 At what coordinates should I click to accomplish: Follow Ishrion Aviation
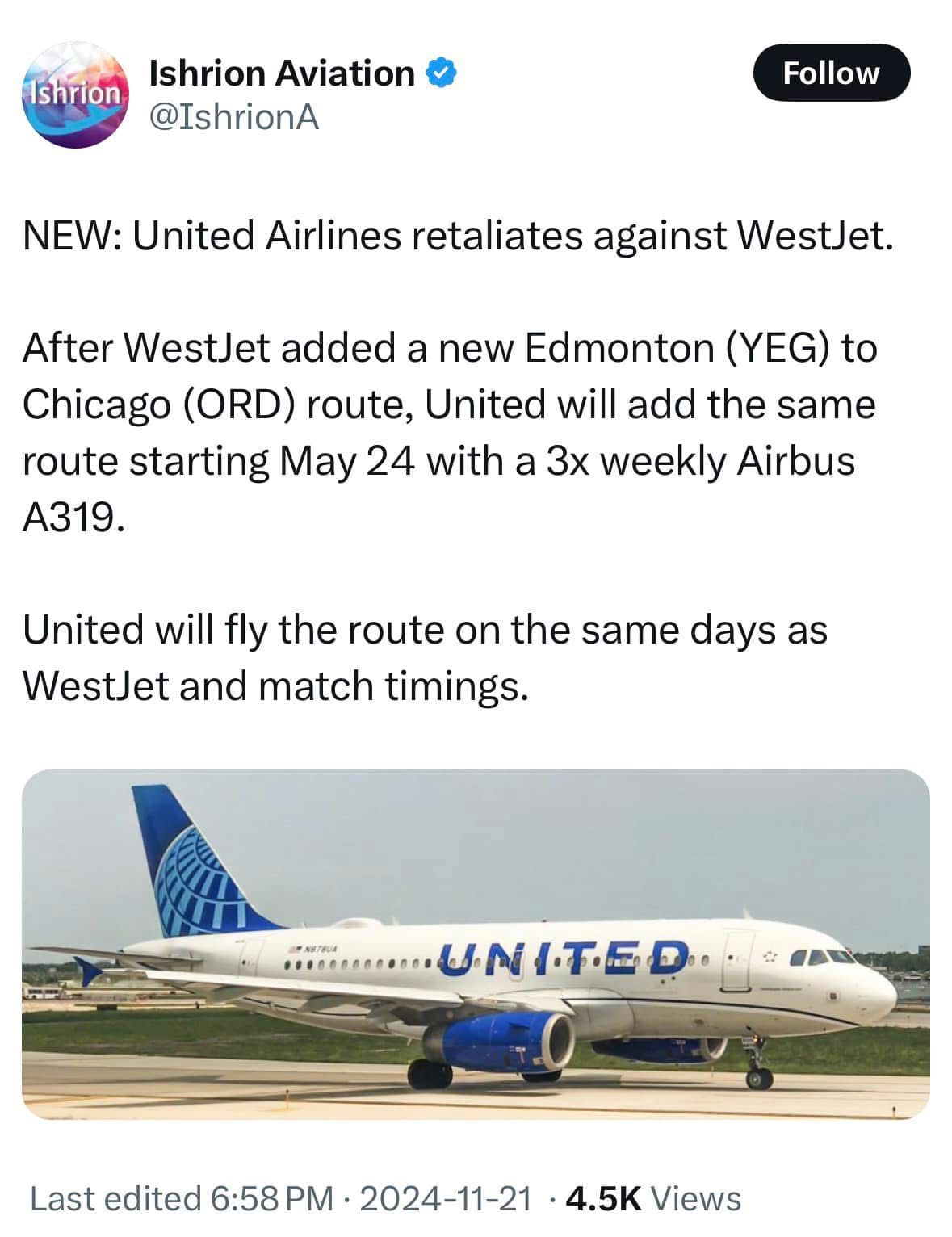click(x=831, y=73)
